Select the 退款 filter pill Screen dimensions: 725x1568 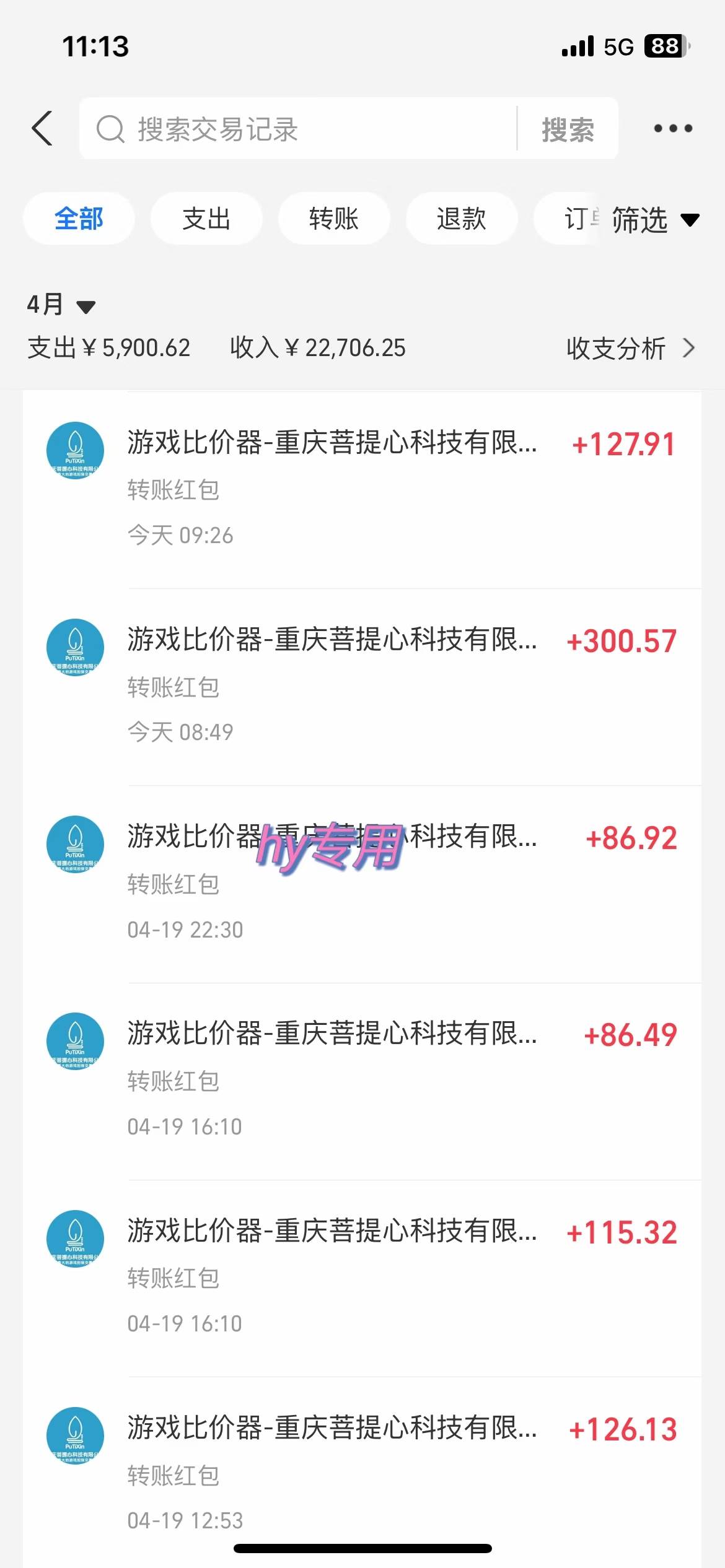click(x=461, y=219)
